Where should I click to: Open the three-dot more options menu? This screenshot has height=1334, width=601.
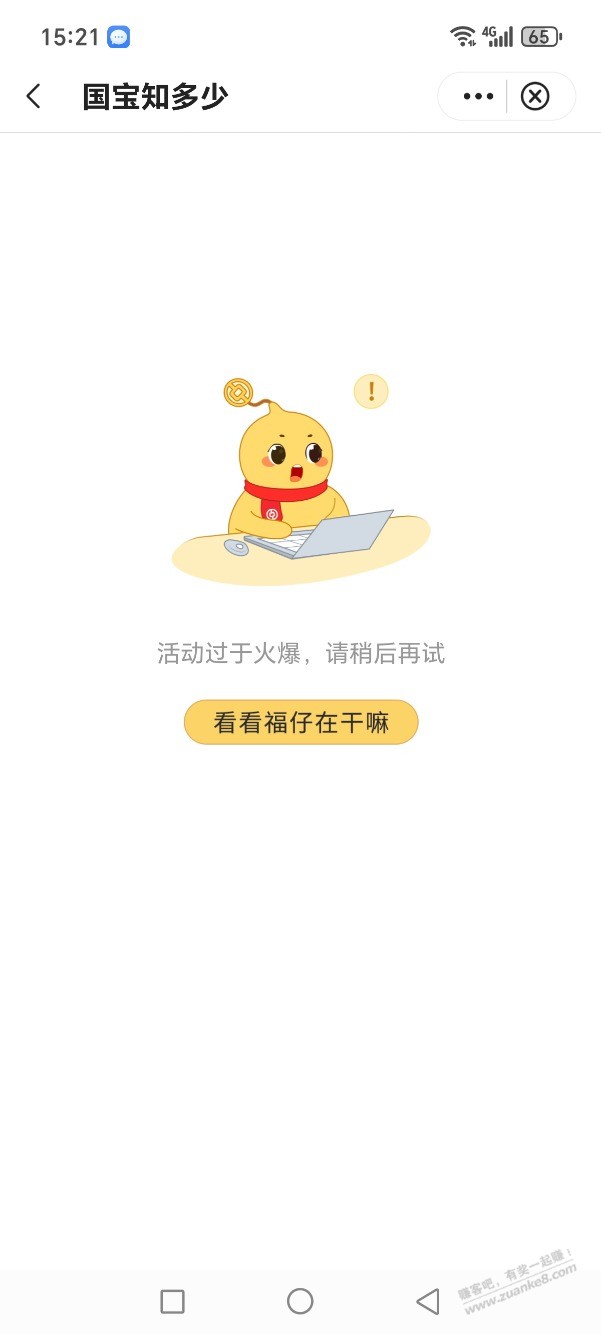478,96
